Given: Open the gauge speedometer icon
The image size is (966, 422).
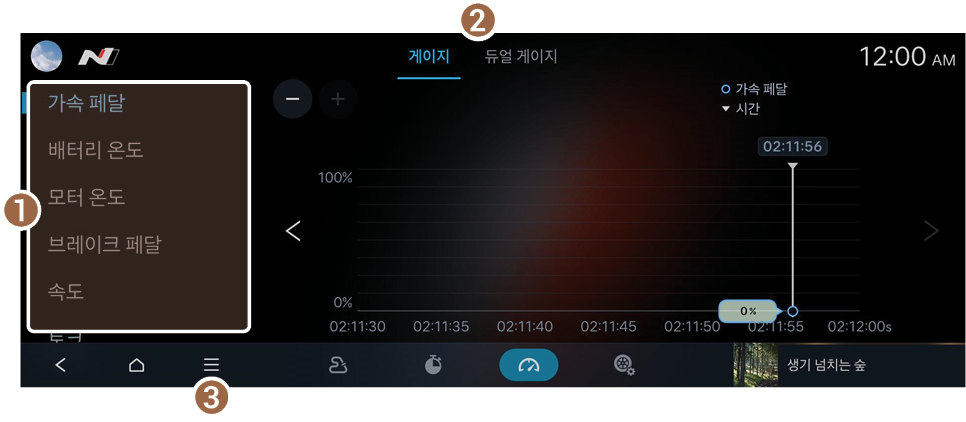Looking at the screenshot, I should point(528,365).
